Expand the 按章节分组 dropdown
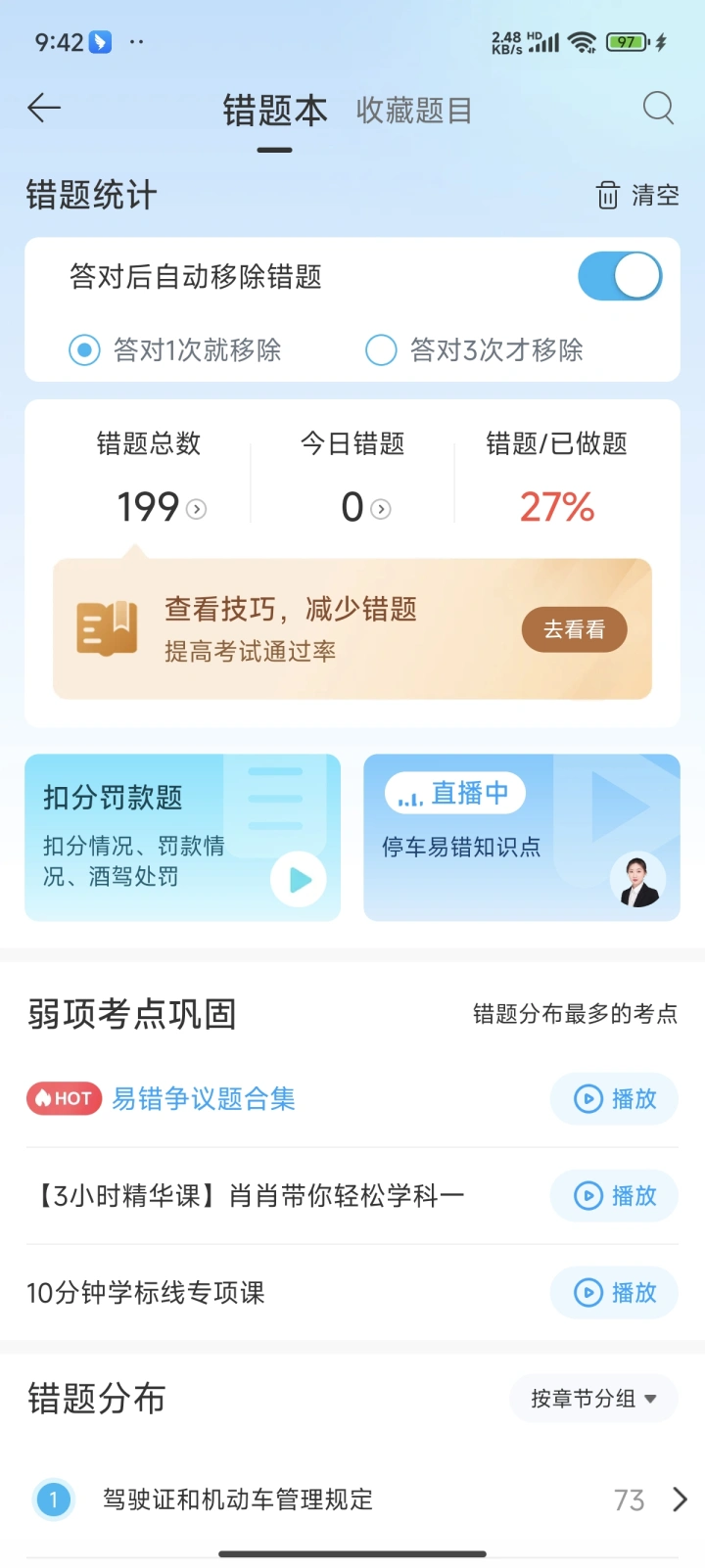 (593, 1399)
